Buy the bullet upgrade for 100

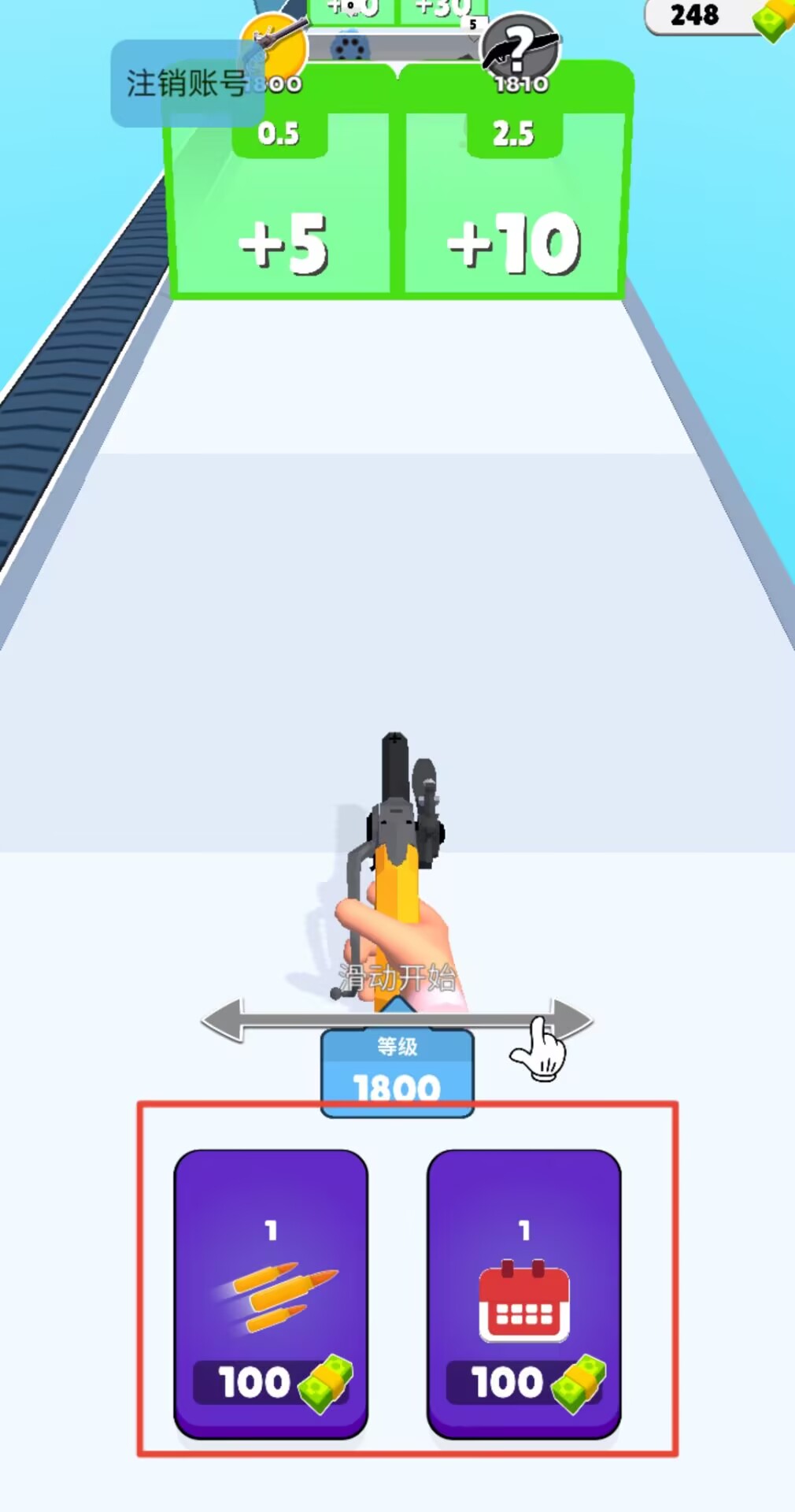[271, 1293]
